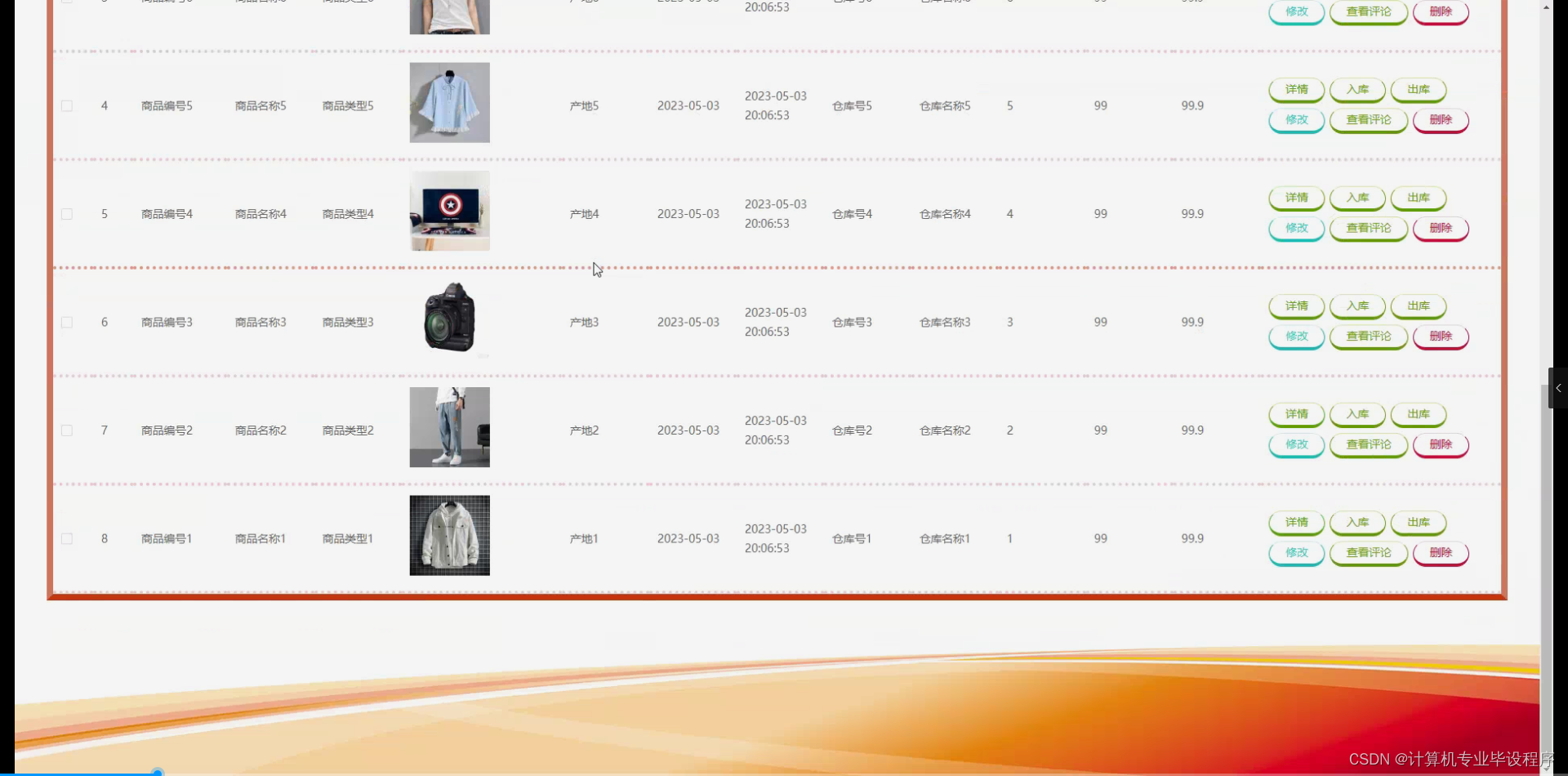Select checkbox for row 商品编号4
The width and height of the screenshot is (1568, 776).
pos(67,214)
